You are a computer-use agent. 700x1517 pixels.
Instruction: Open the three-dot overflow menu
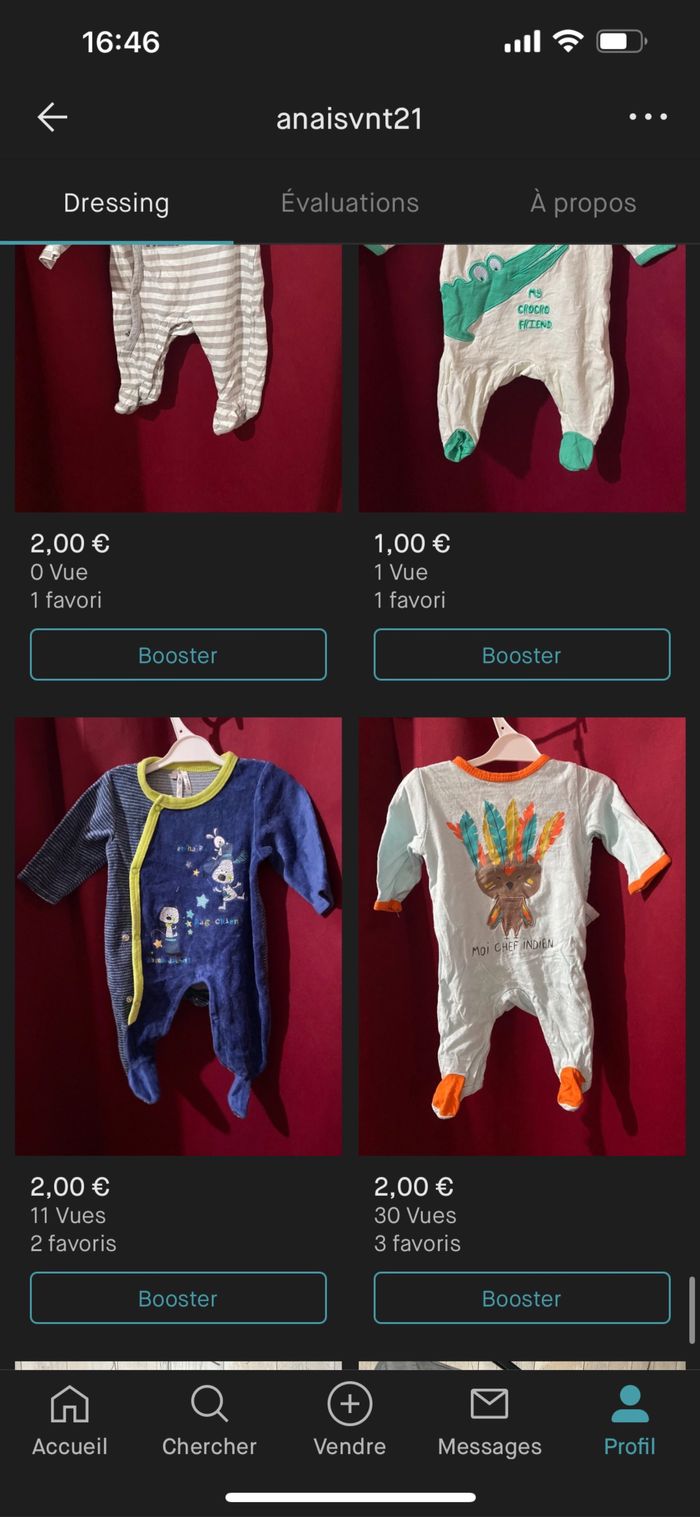pos(648,118)
